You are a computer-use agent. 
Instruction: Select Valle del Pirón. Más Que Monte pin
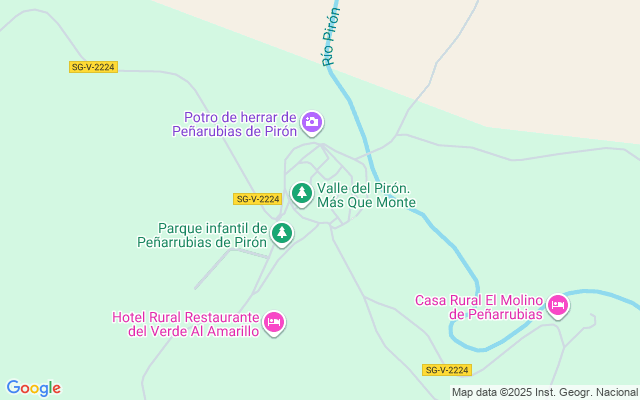click(301, 192)
